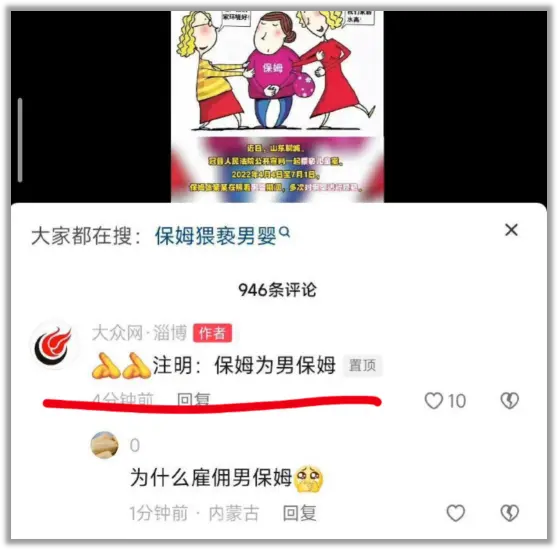
Task: Search the suggested term 保姆猥亵男婴
Action: click(222, 236)
